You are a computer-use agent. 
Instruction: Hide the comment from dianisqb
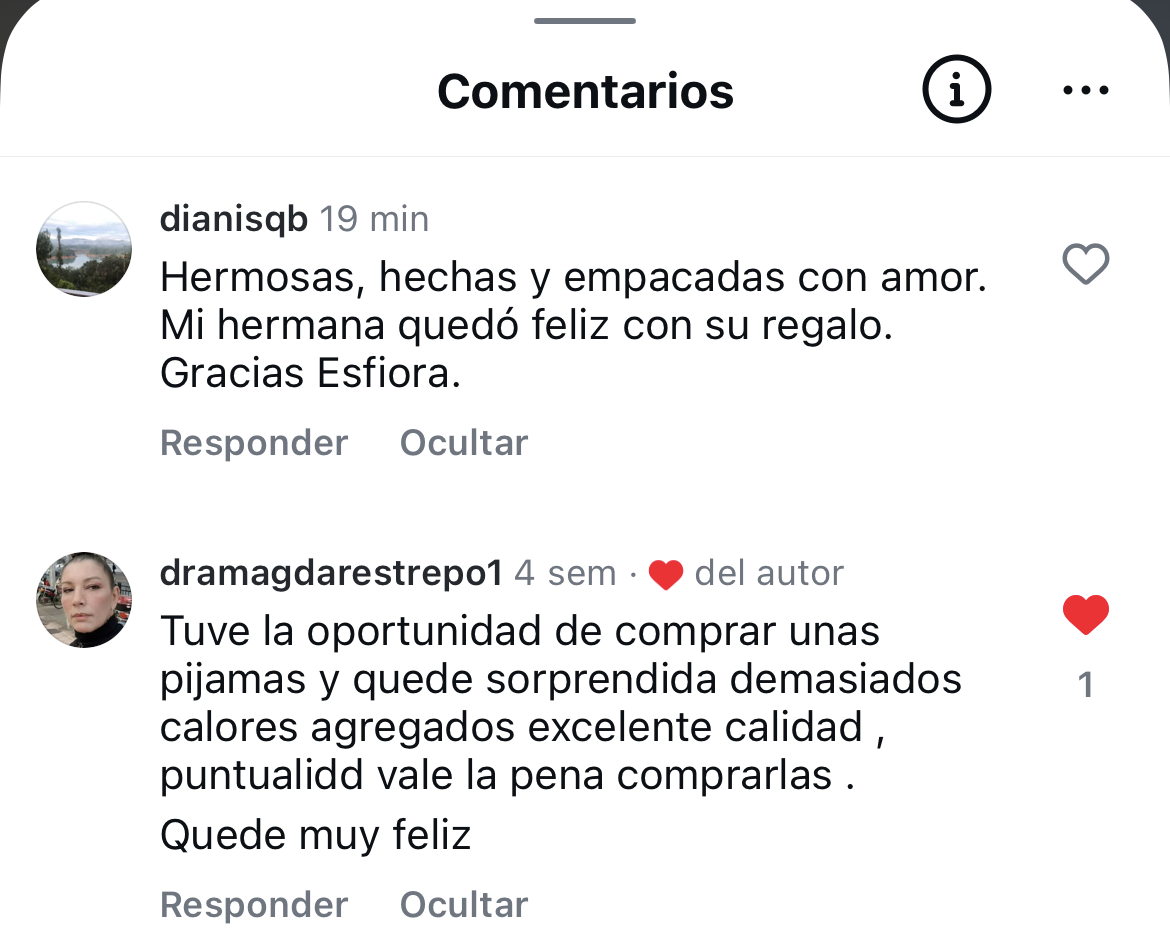click(x=463, y=442)
